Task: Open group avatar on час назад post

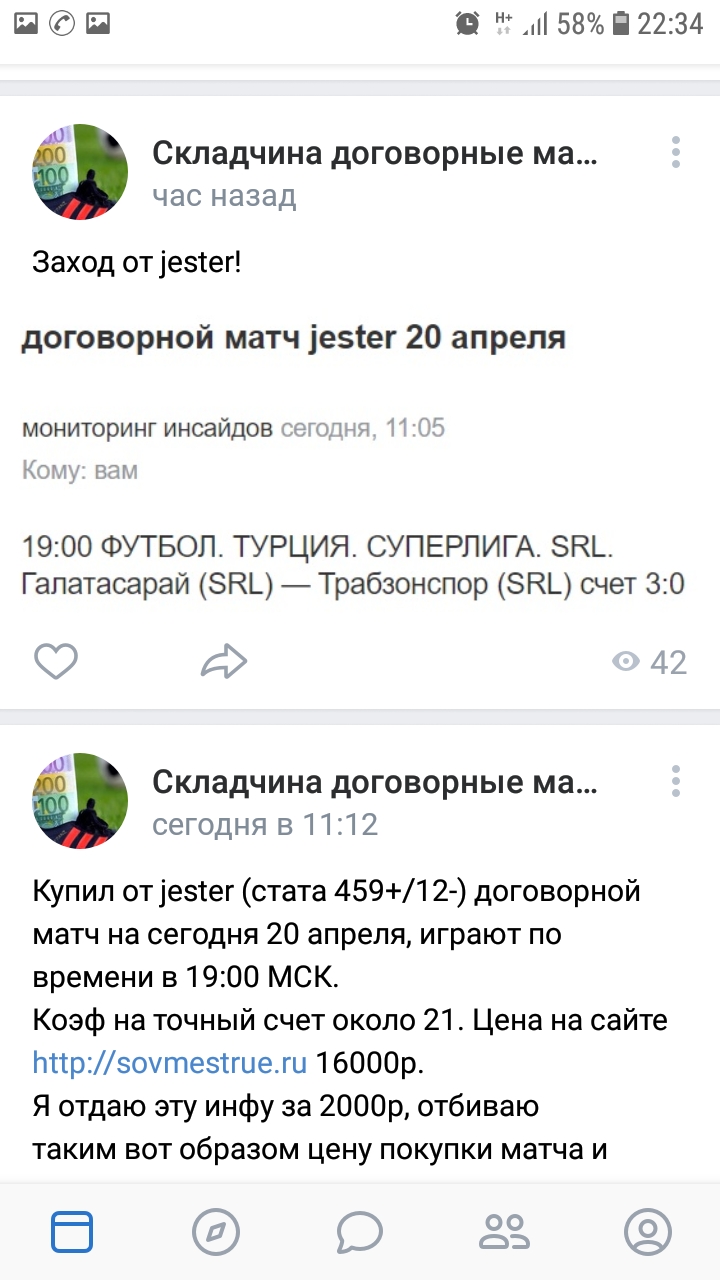Action: click(x=80, y=172)
